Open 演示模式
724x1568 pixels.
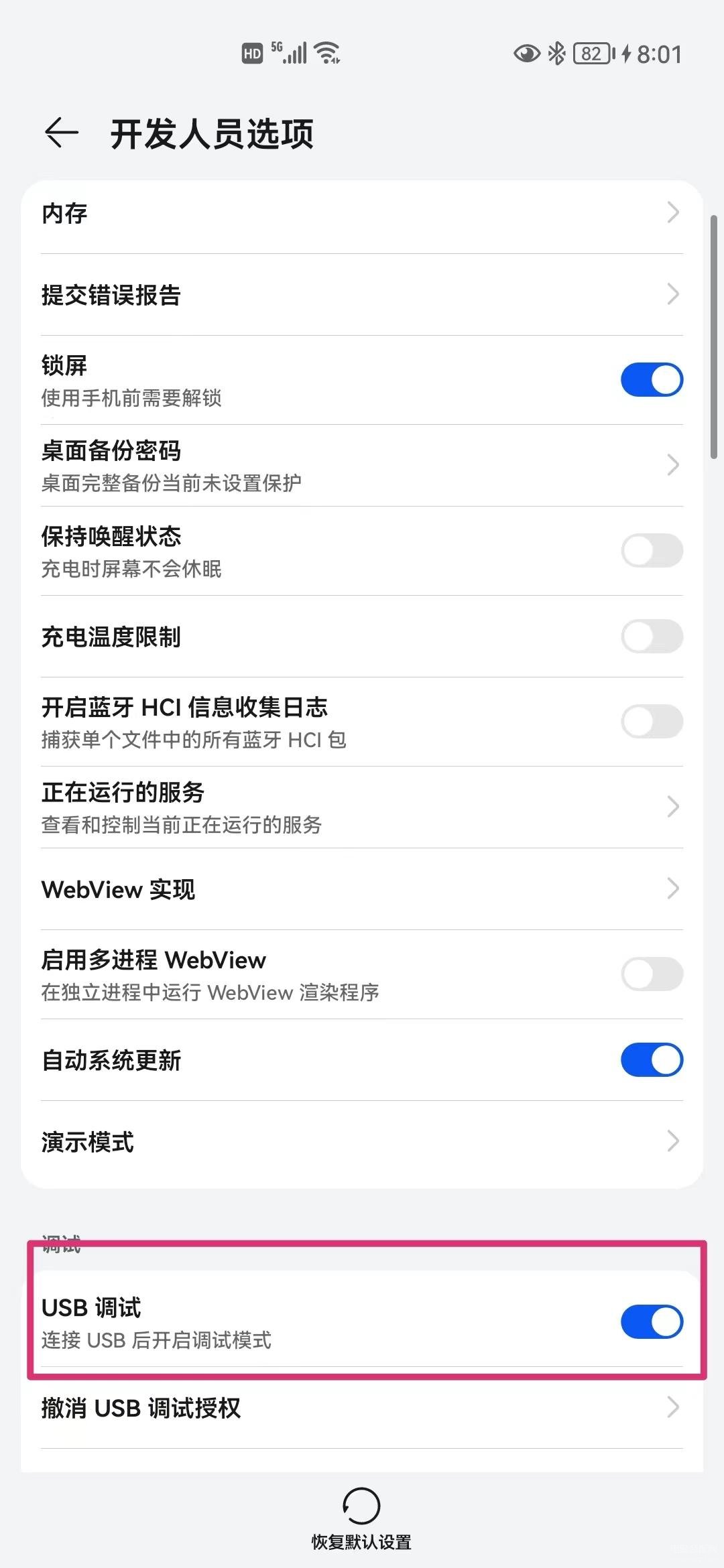(362, 1142)
